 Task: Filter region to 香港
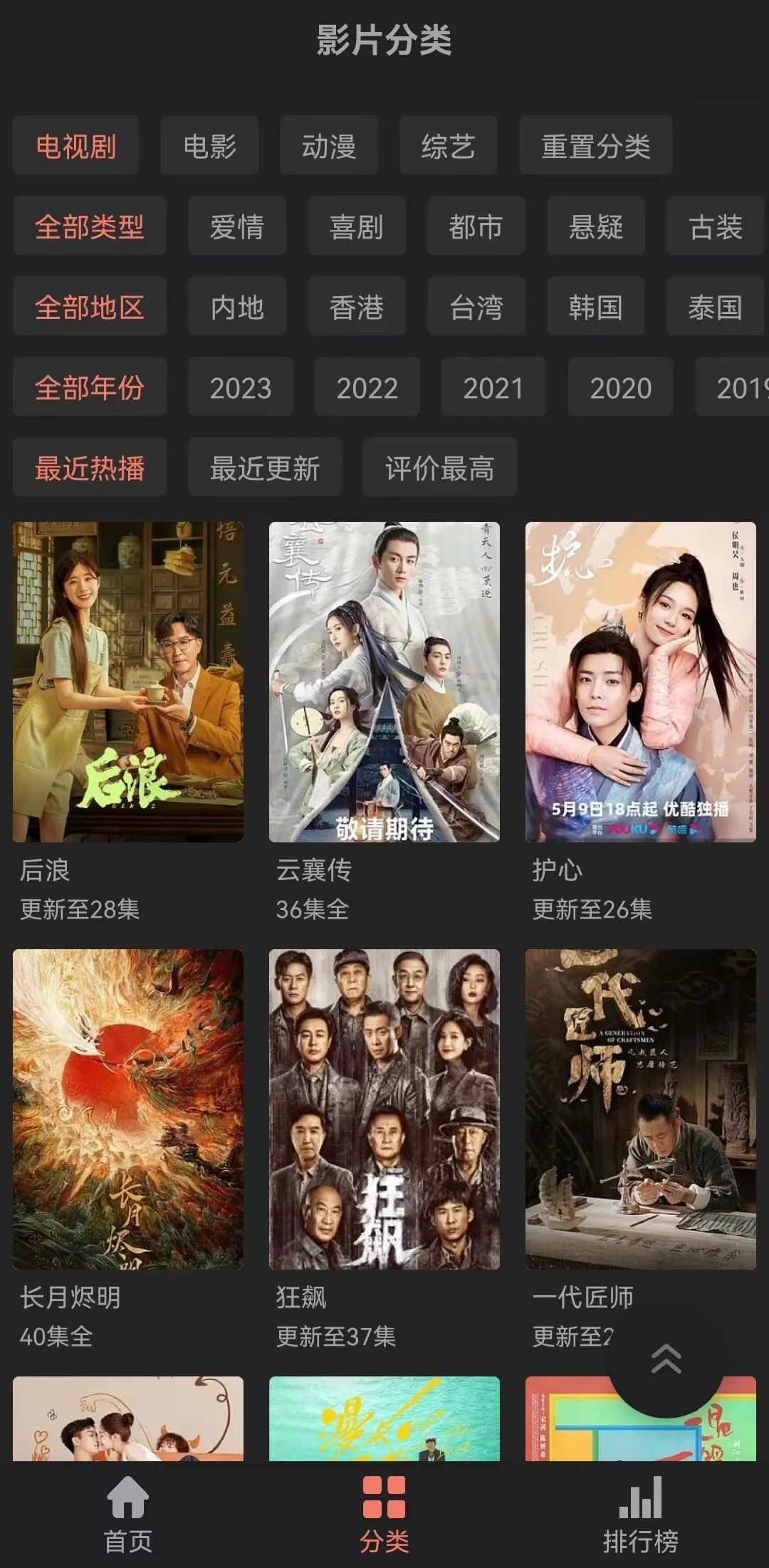[356, 307]
